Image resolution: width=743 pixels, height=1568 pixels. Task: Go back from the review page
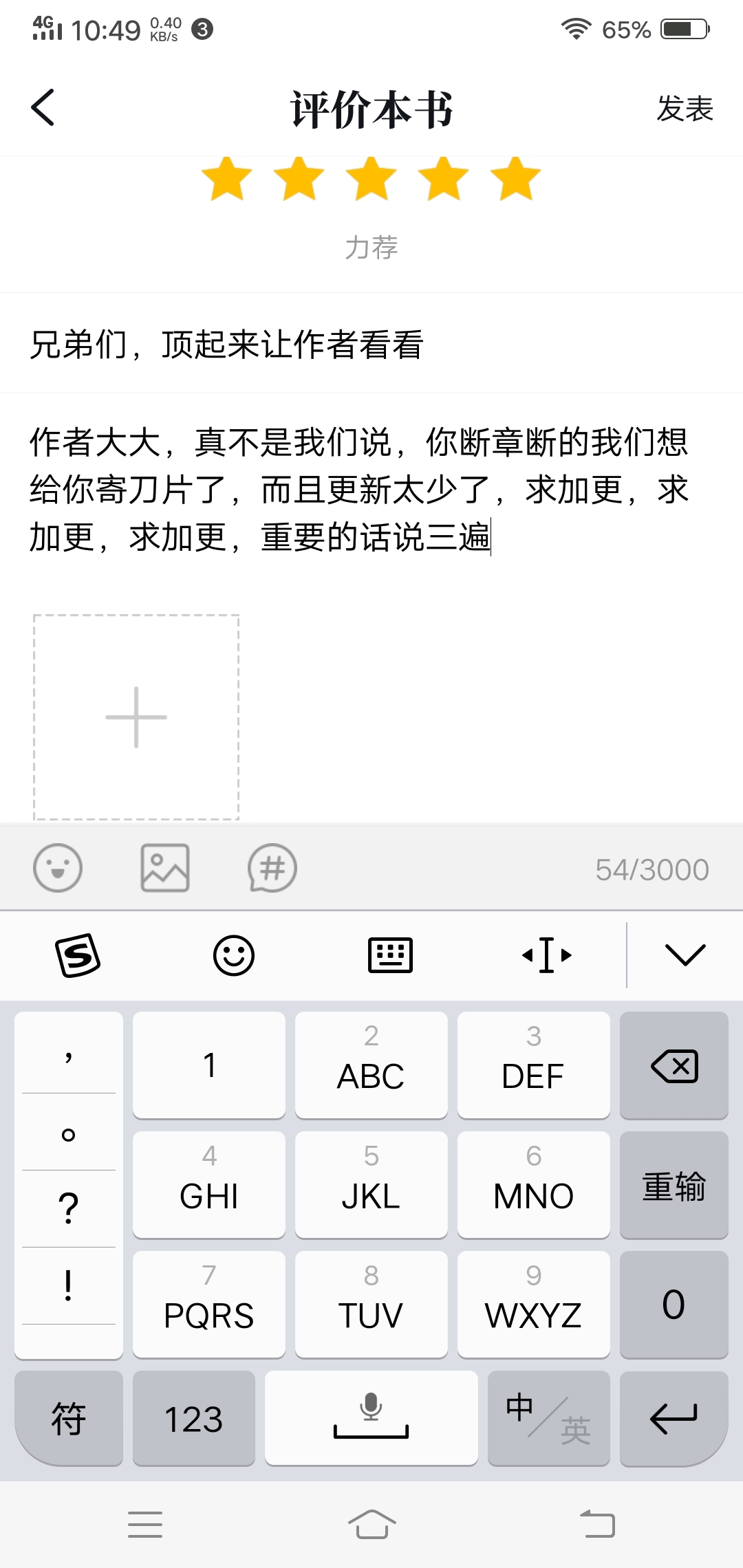point(43,108)
